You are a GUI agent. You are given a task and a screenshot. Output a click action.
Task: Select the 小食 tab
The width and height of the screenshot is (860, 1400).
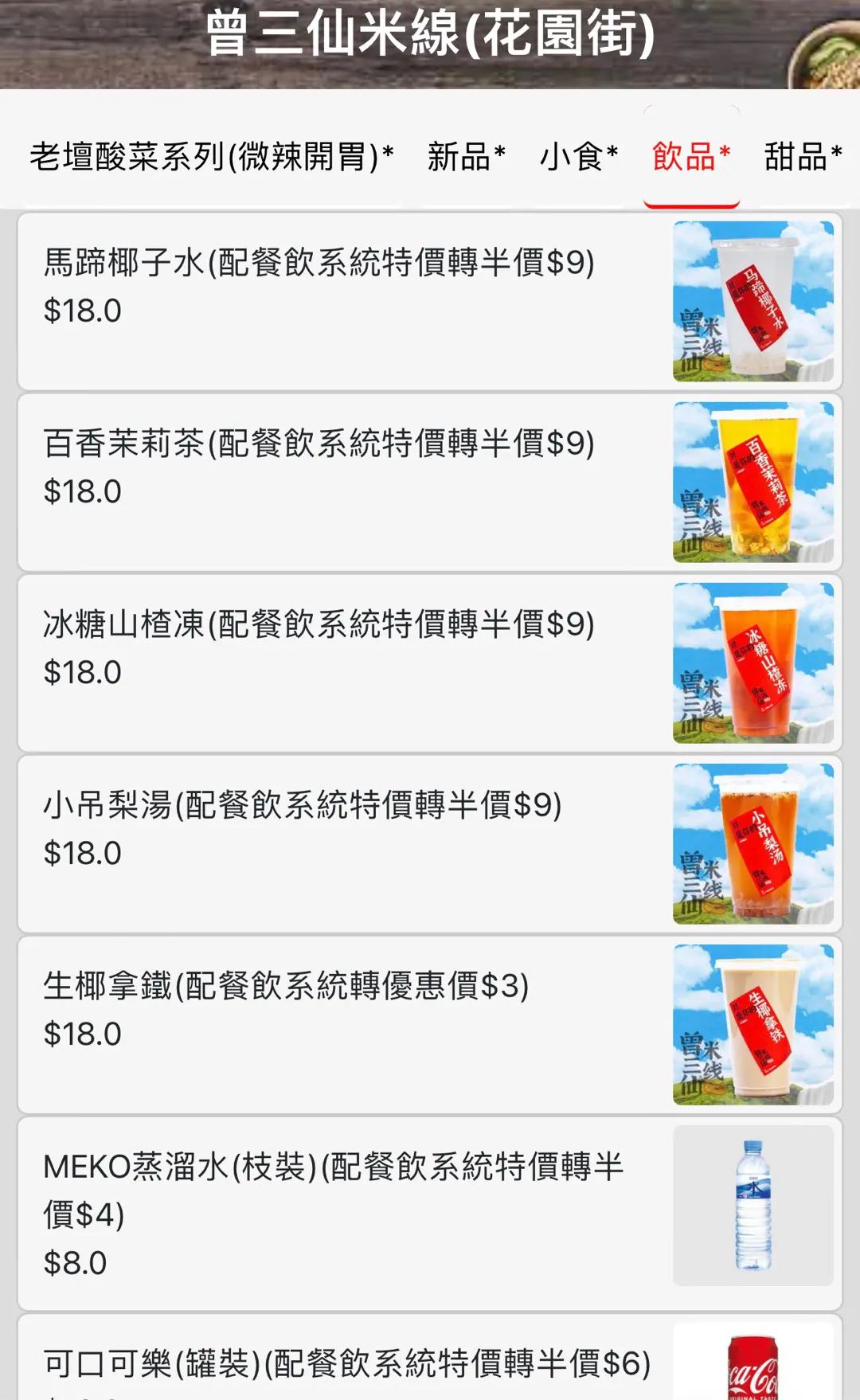click(579, 156)
